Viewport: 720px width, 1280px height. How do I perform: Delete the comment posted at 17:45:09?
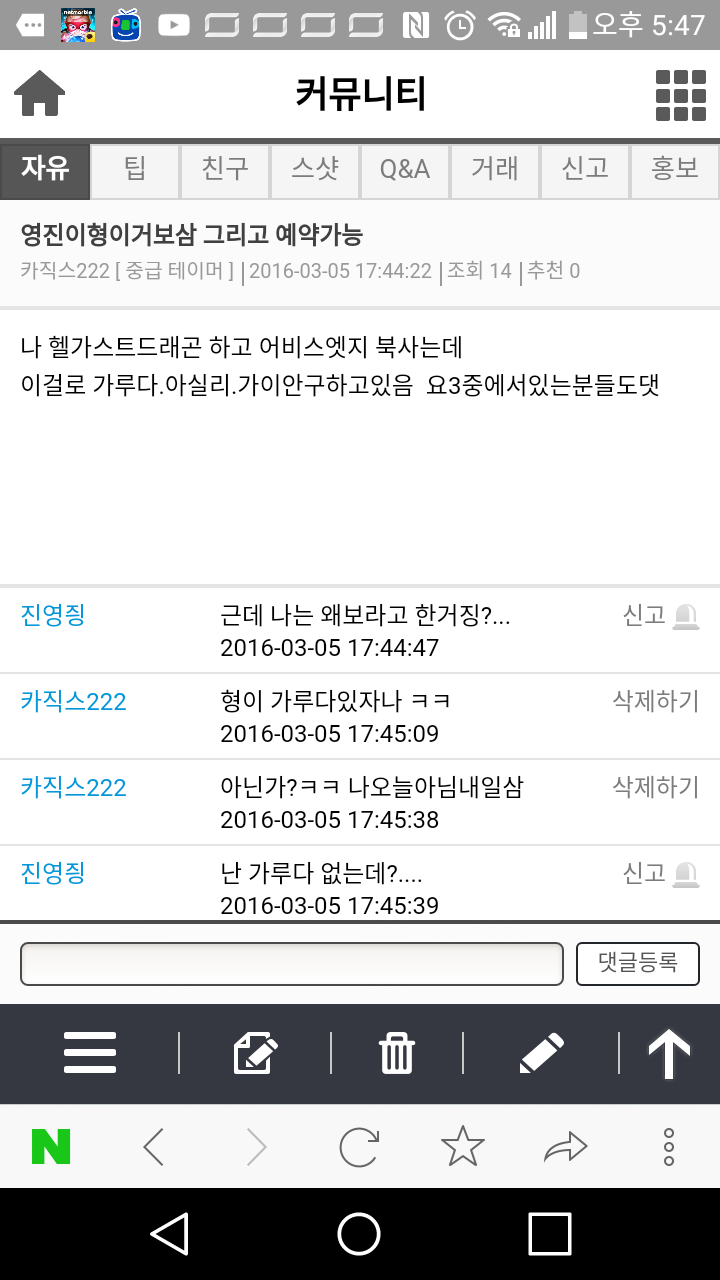655,701
